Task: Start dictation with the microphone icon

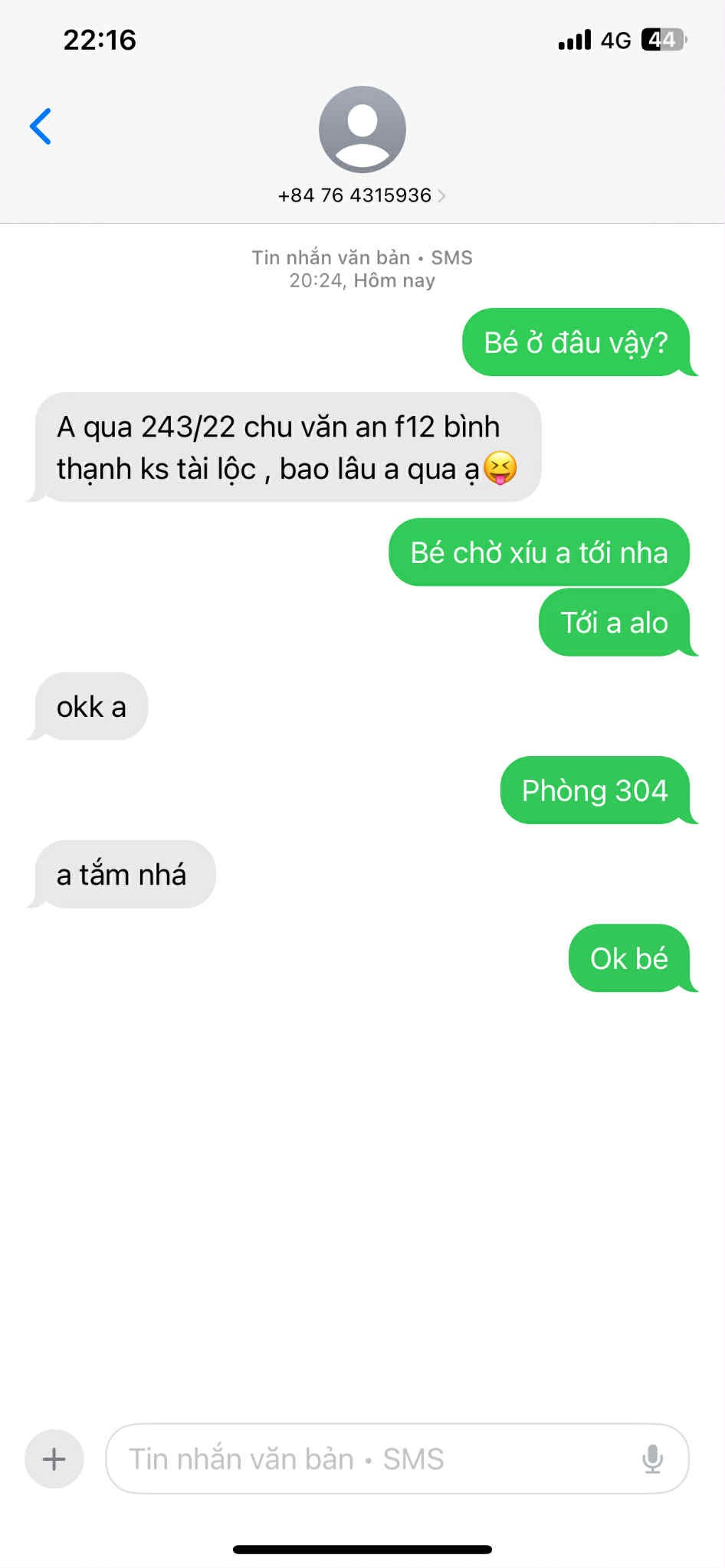Action: 652,1458
